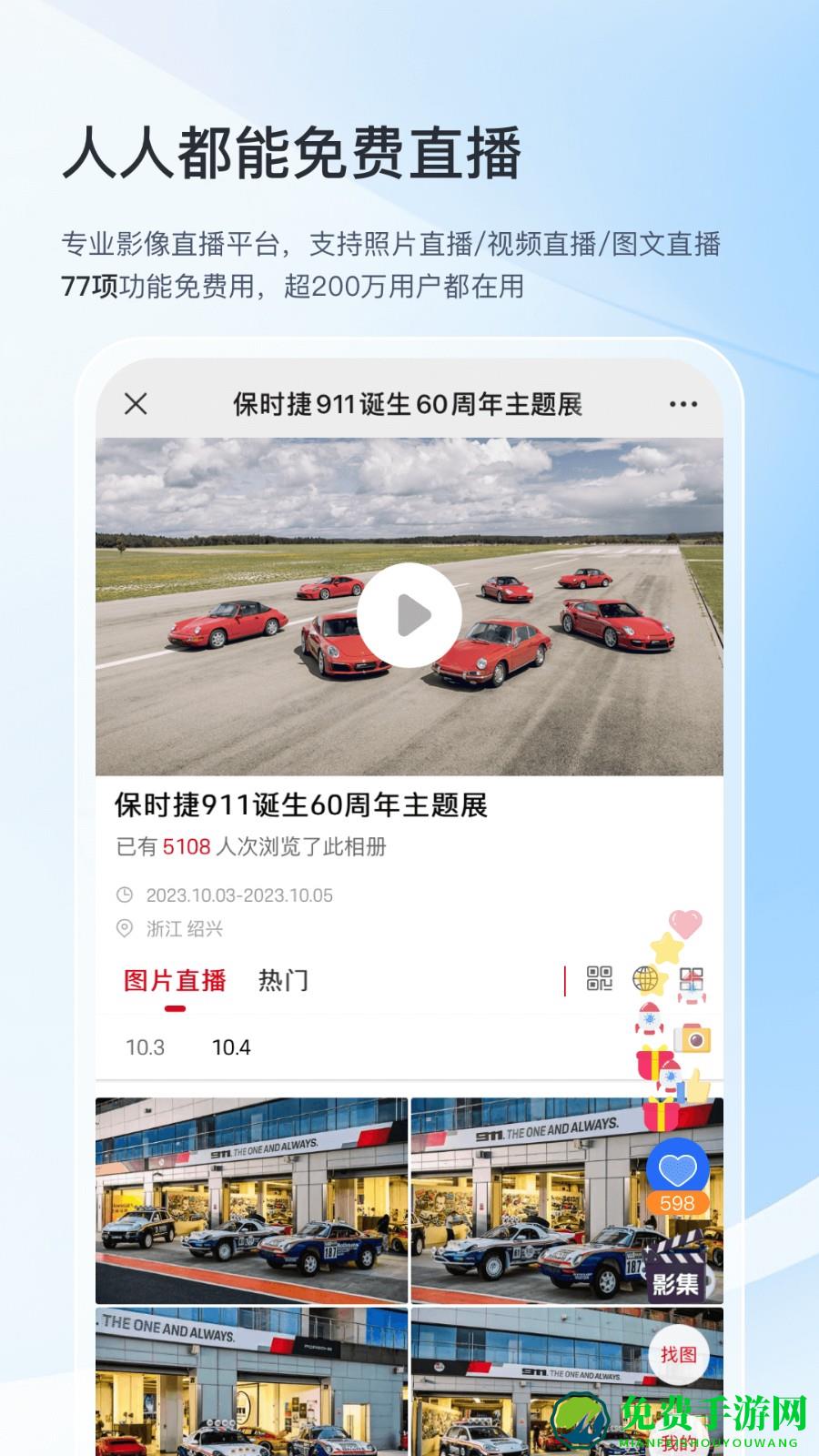Click the four-square grid icon beside the globe

click(692, 977)
